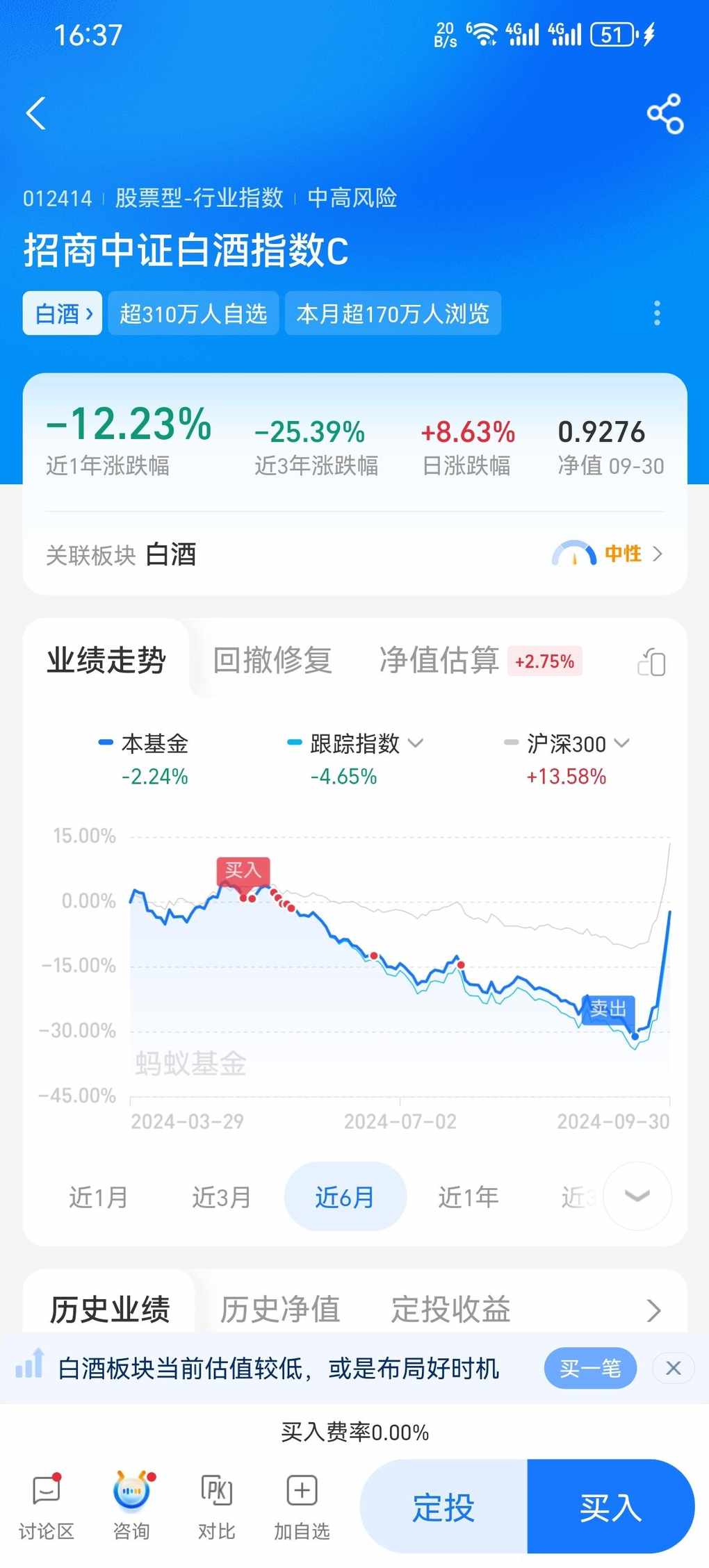Select the 近1年 time range

468,1197
